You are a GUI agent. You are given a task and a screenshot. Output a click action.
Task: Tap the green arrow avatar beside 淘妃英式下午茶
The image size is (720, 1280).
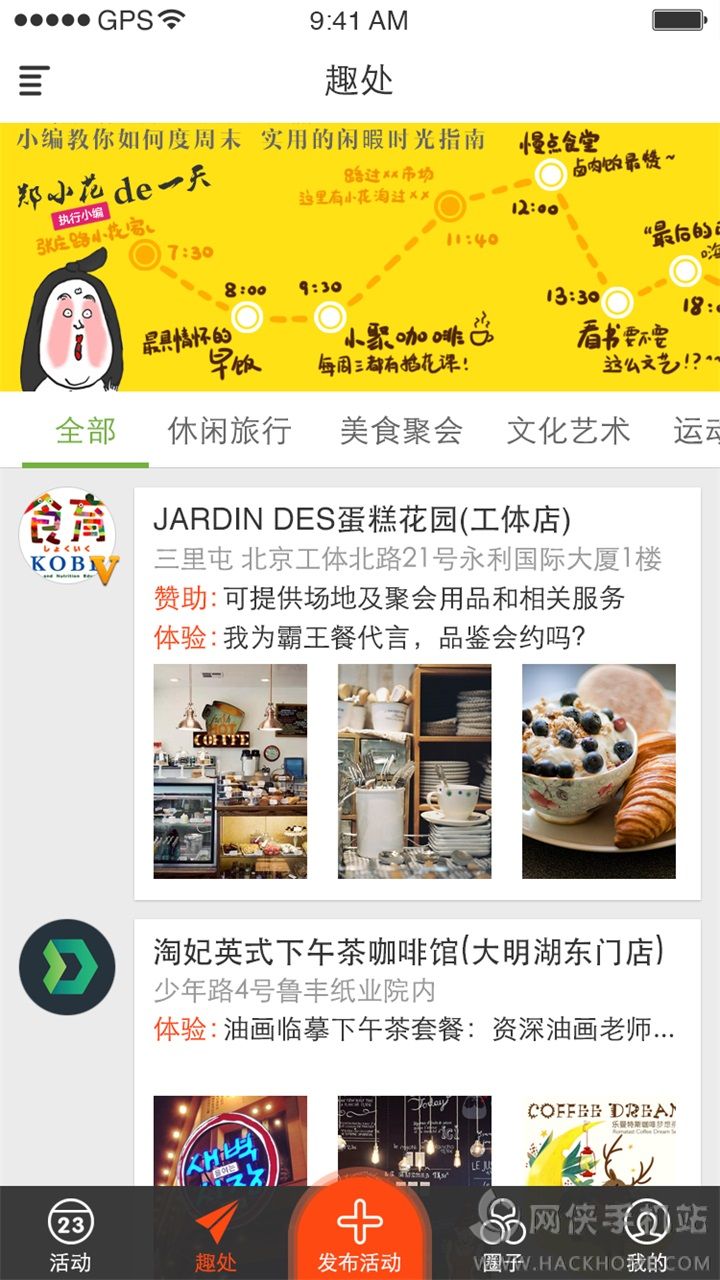tap(68, 967)
